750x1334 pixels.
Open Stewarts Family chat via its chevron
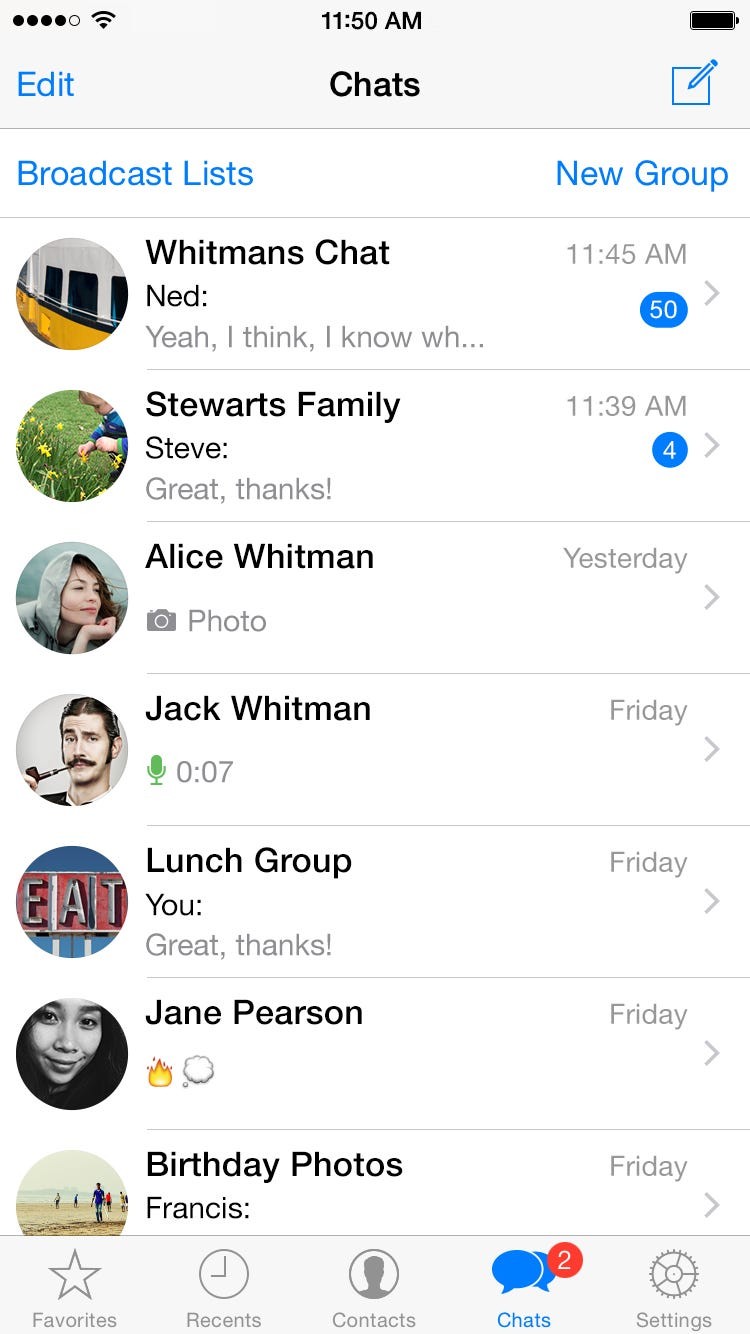click(x=712, y=446)
